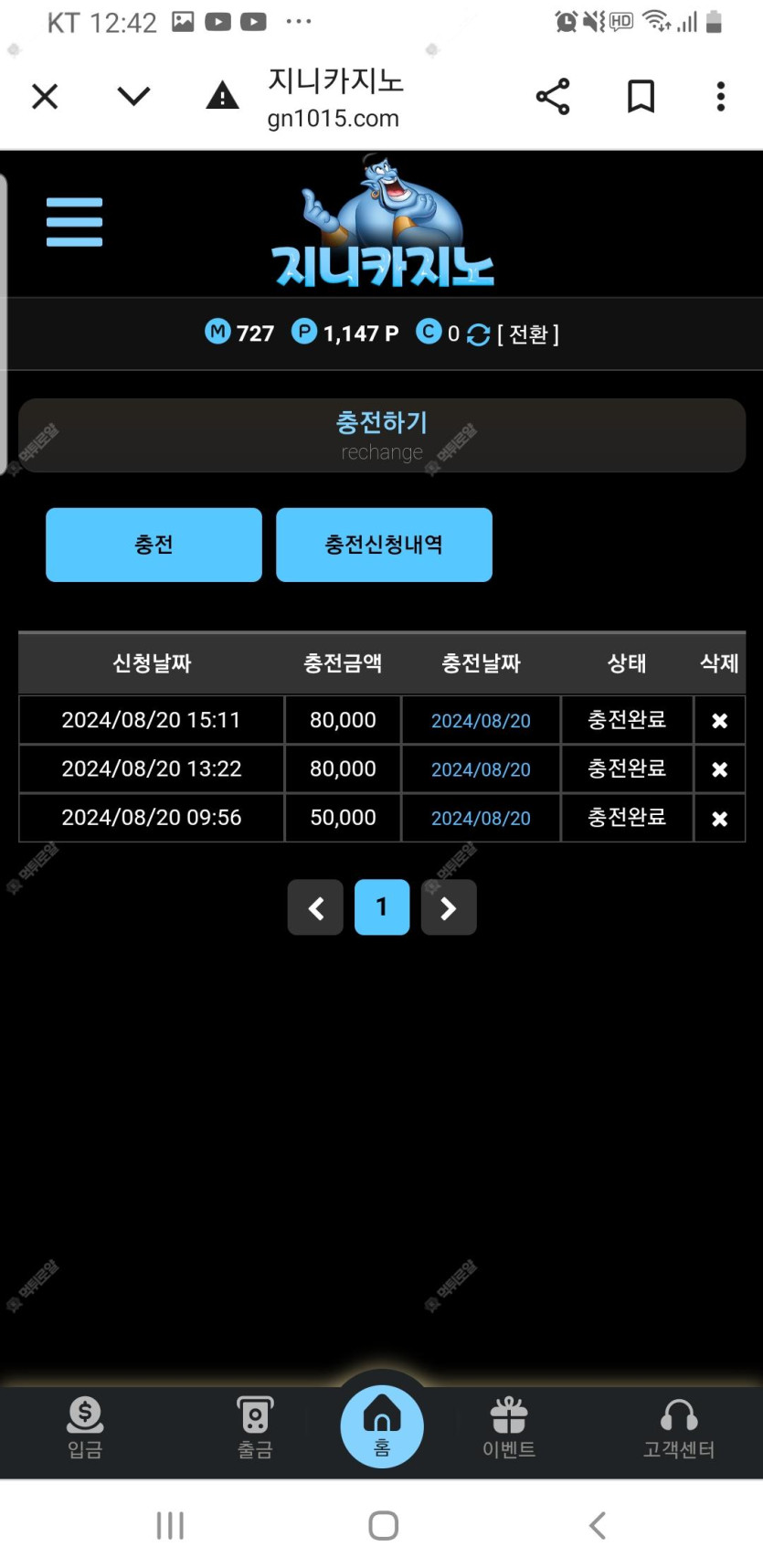Open 입금 deposit in the bottom bar
The height and width of the screenshot is (1568, 763).
tap(85, 1428)
